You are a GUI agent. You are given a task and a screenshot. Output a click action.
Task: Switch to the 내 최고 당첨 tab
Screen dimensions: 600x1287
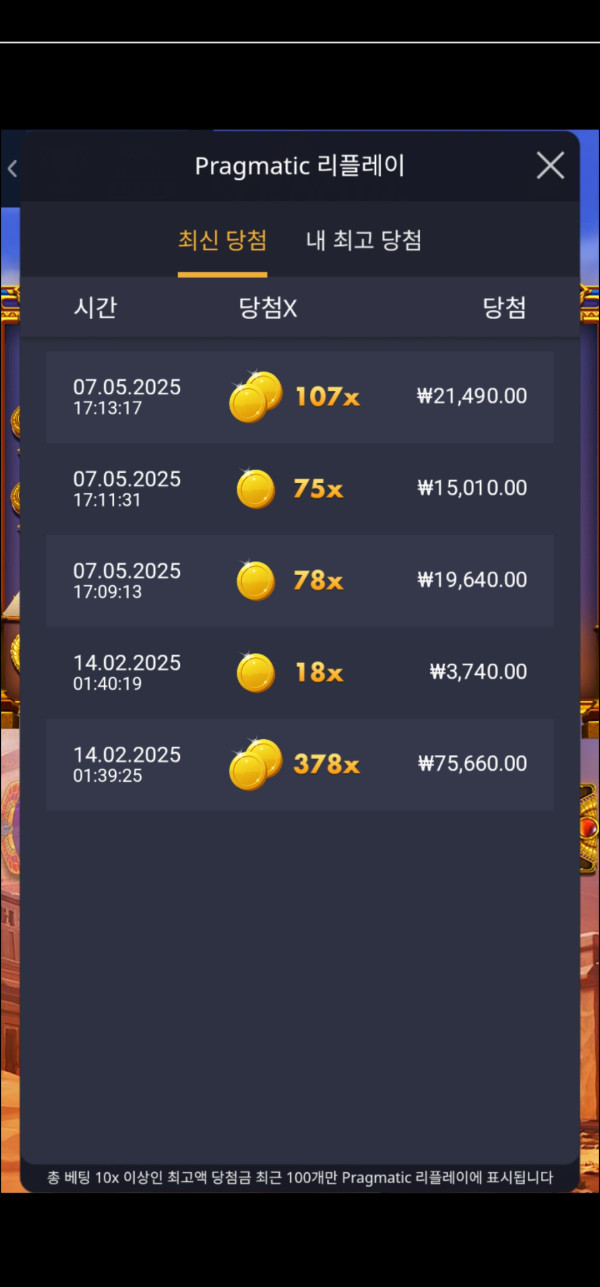click(x=363, y=241)
